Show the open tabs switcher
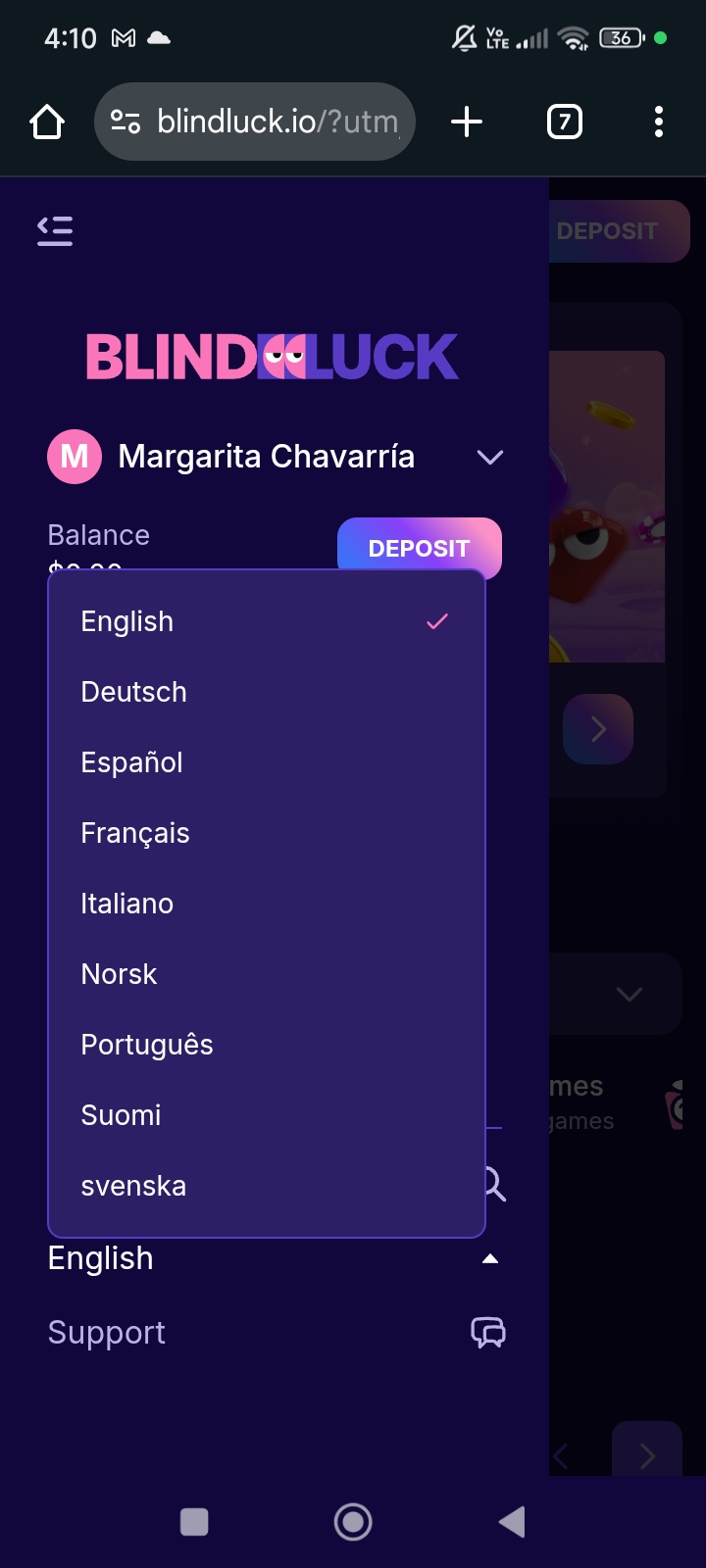Viewport: 706px width, 1568px height. pos(564,122)
